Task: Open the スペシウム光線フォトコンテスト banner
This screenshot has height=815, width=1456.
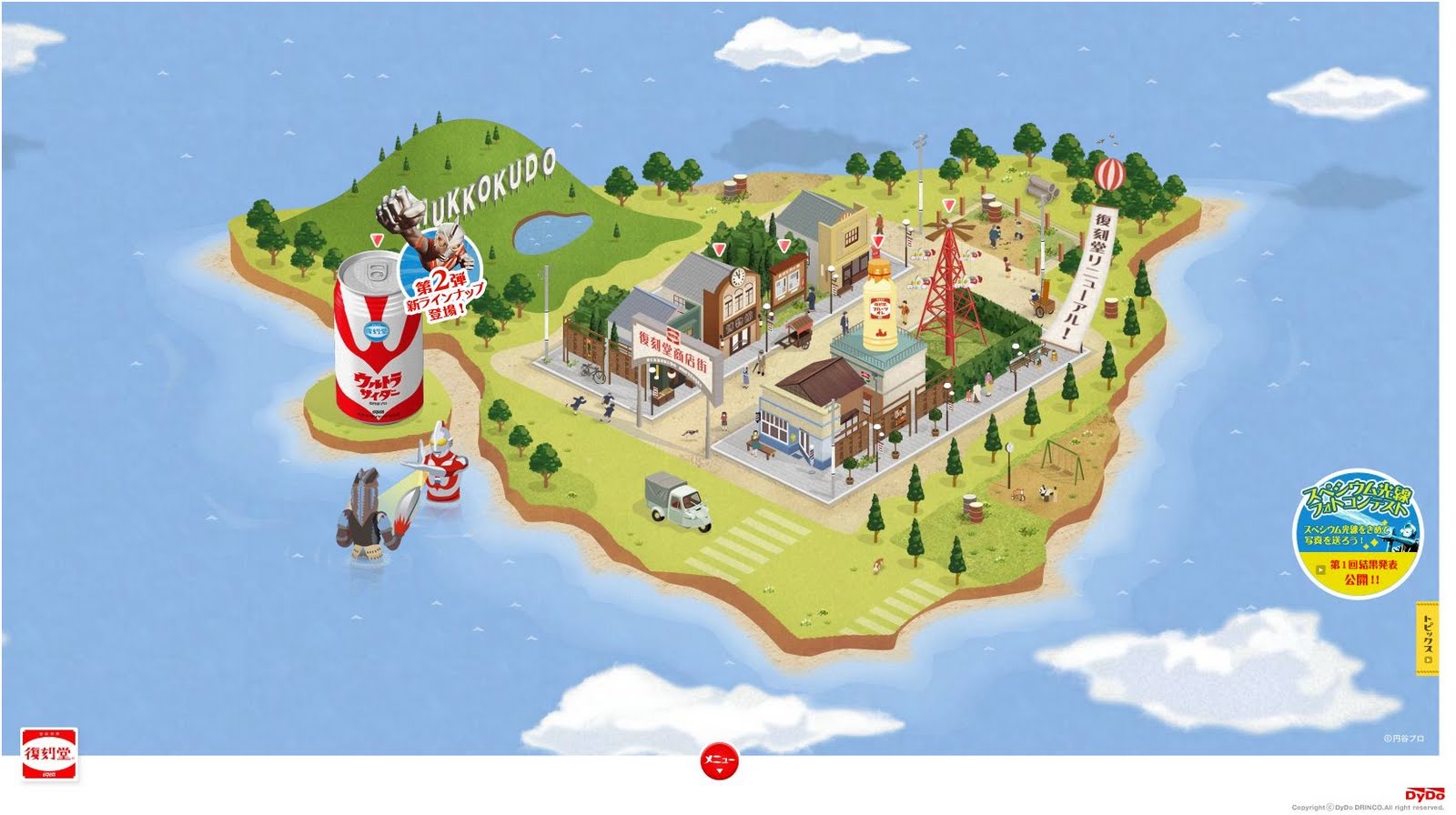Action: pos(1359,533)
